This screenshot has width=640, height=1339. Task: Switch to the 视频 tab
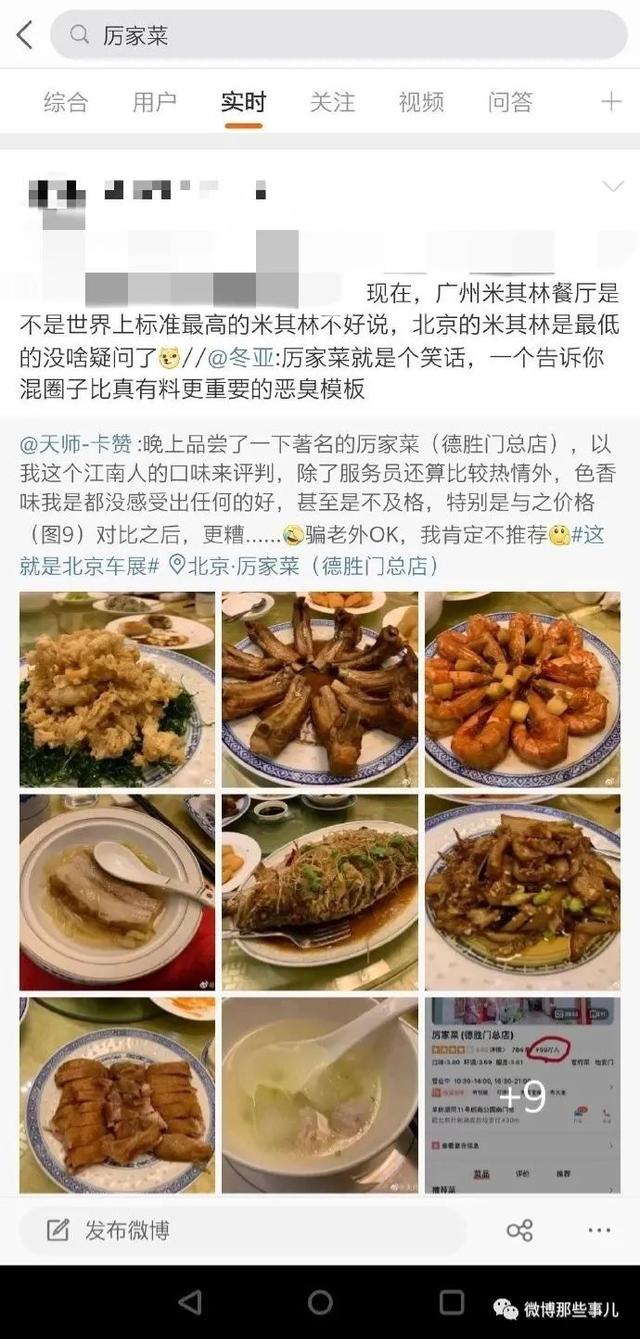click(421, 102)
